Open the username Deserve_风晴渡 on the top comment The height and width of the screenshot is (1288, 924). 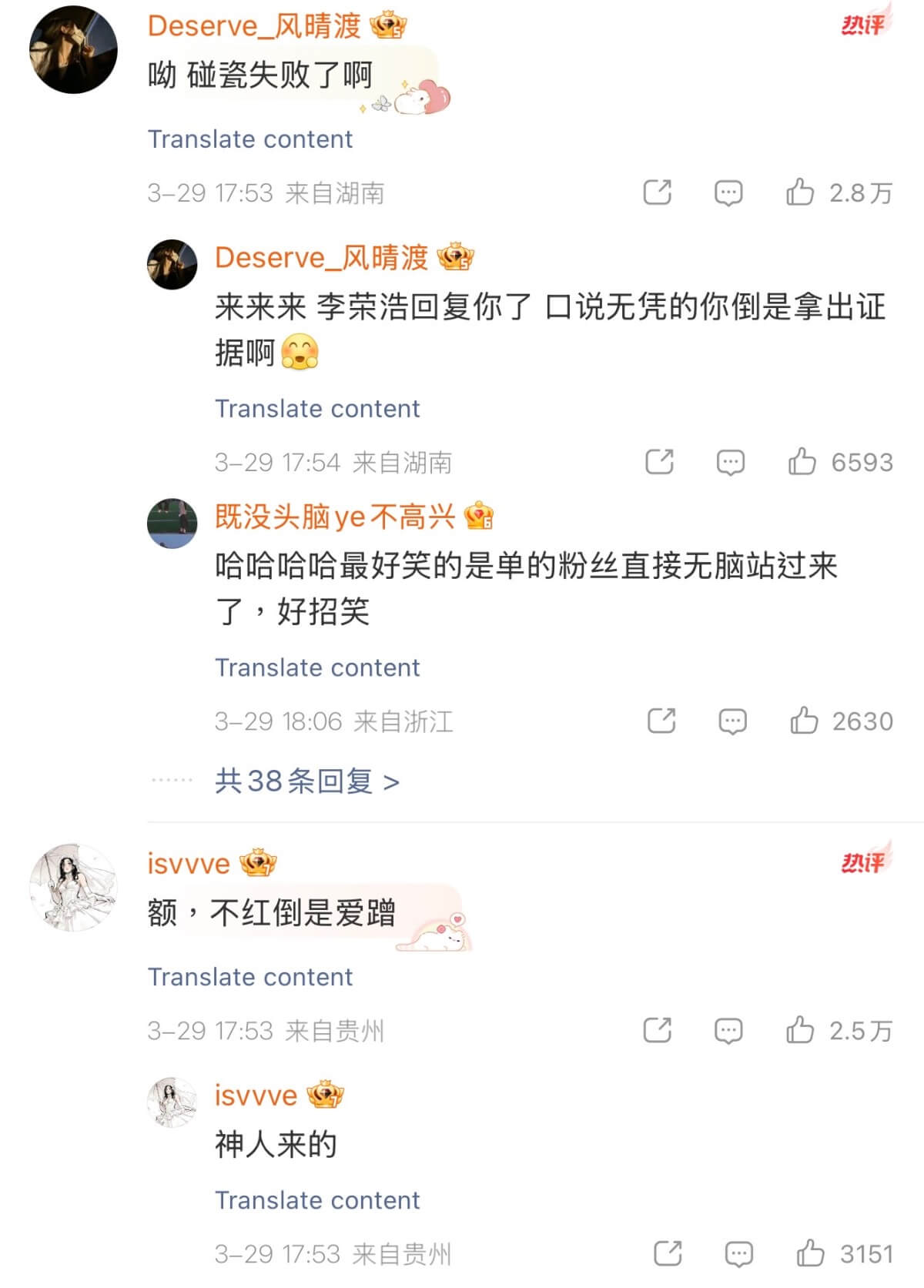point(254,26)
